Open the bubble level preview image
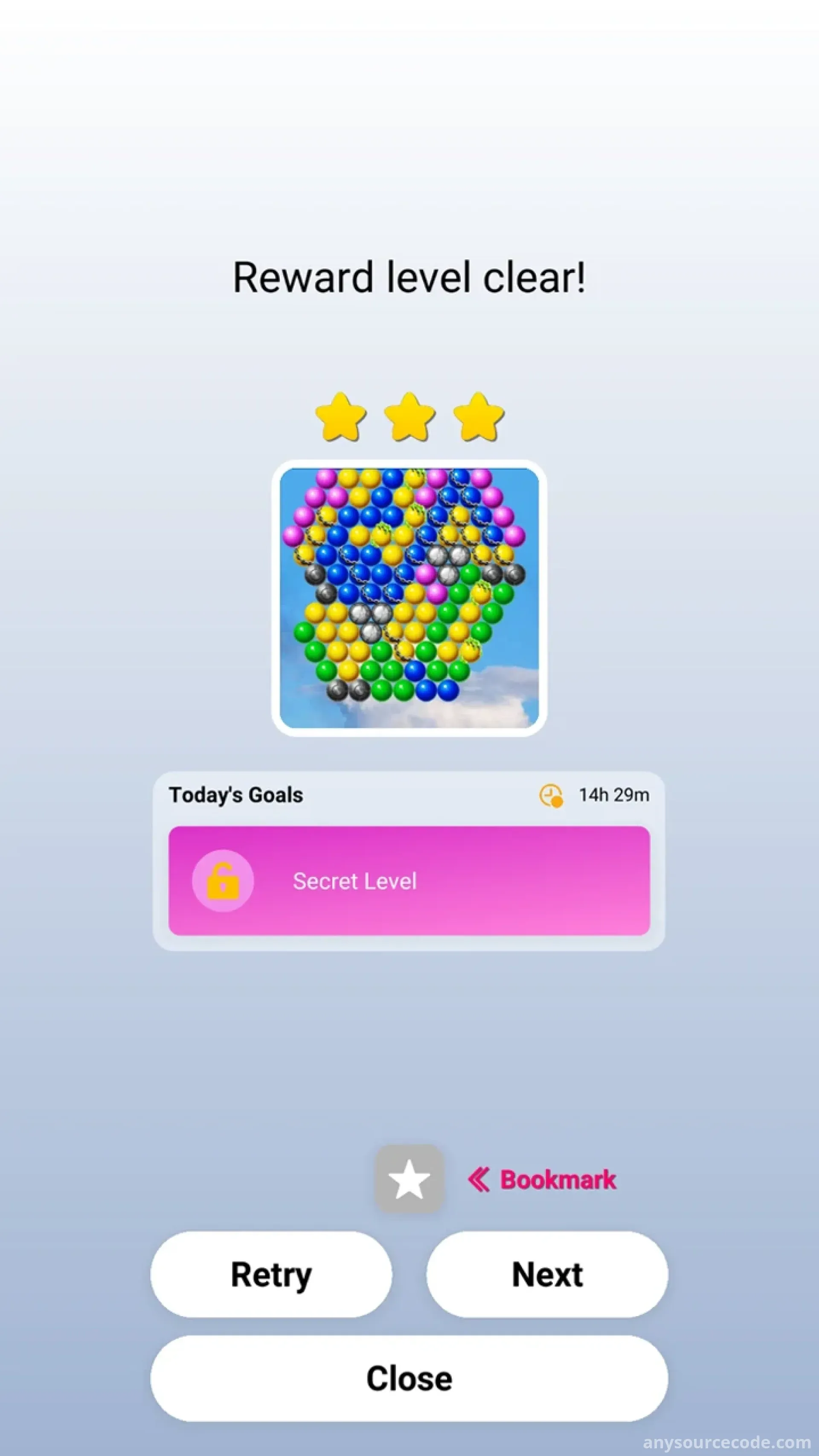The image size is (819, 1456). (409, 598)
